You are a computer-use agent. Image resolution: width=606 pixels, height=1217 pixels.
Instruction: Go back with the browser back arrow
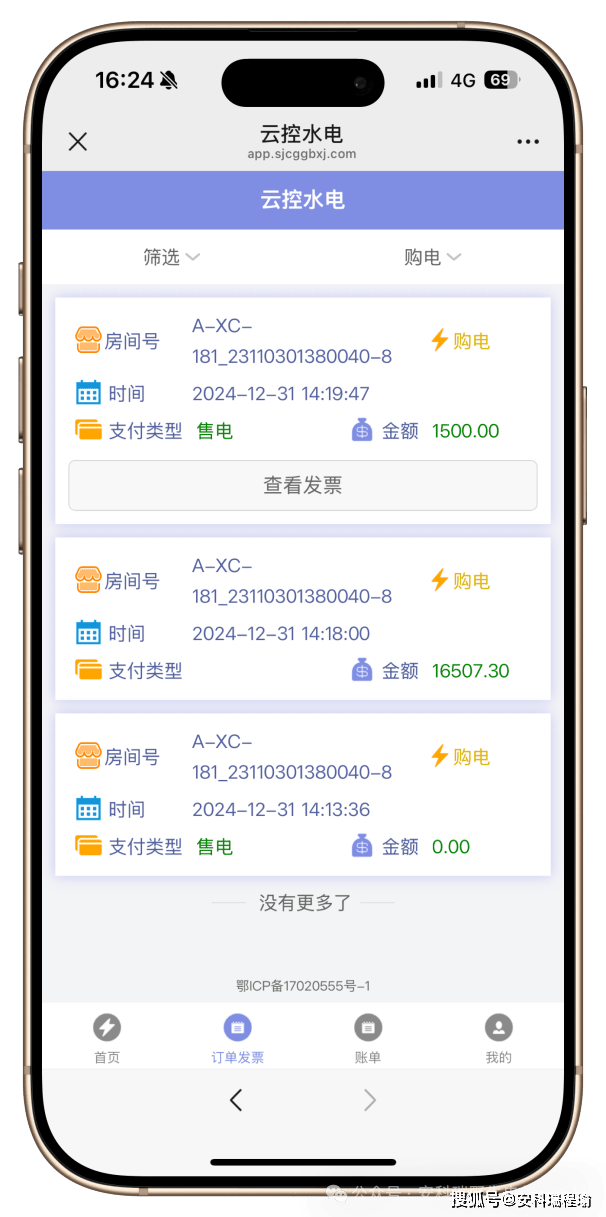[x=236, y=1100]
